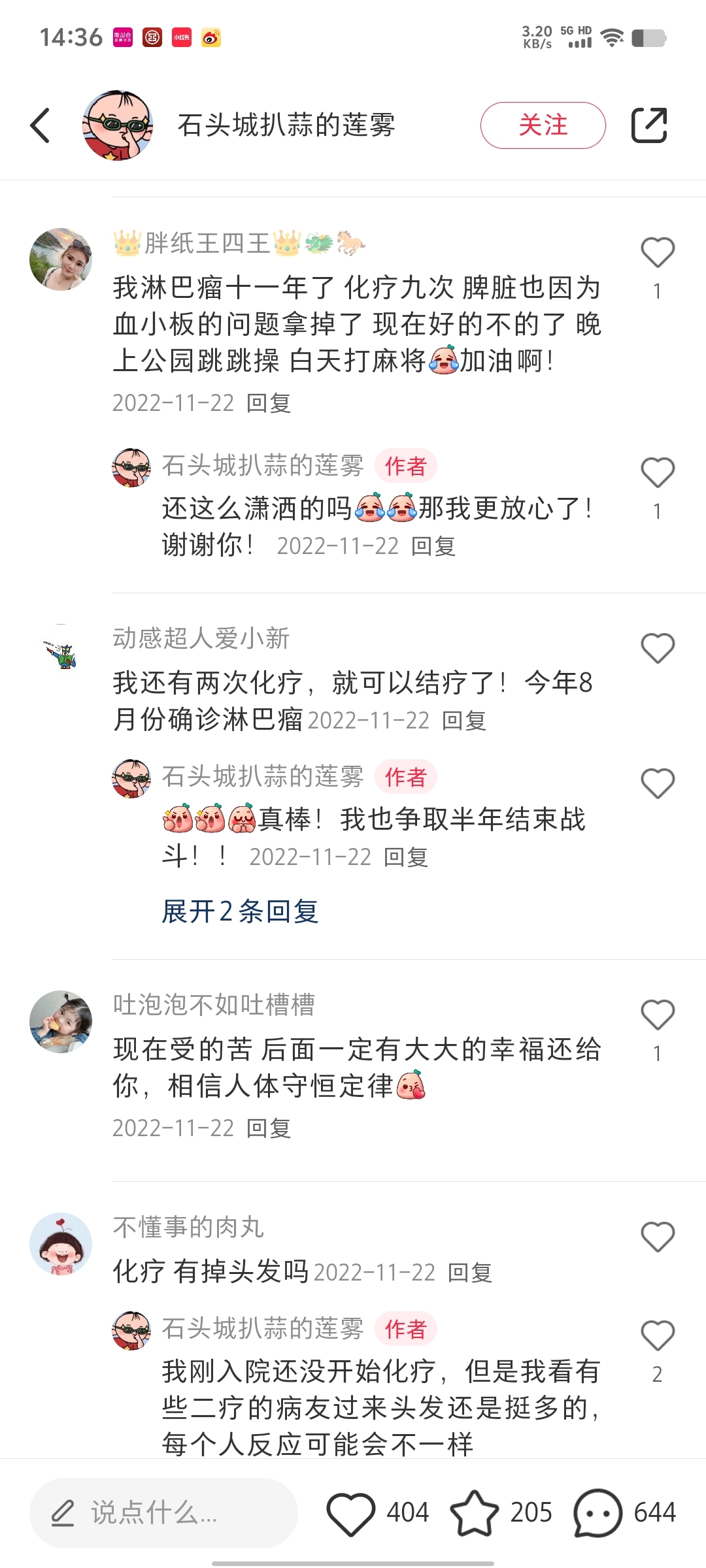706x1568 pixels.
Task: Reply to 不懂事的肉丸's comment via 回复
Action: [x=470, y=1272]
